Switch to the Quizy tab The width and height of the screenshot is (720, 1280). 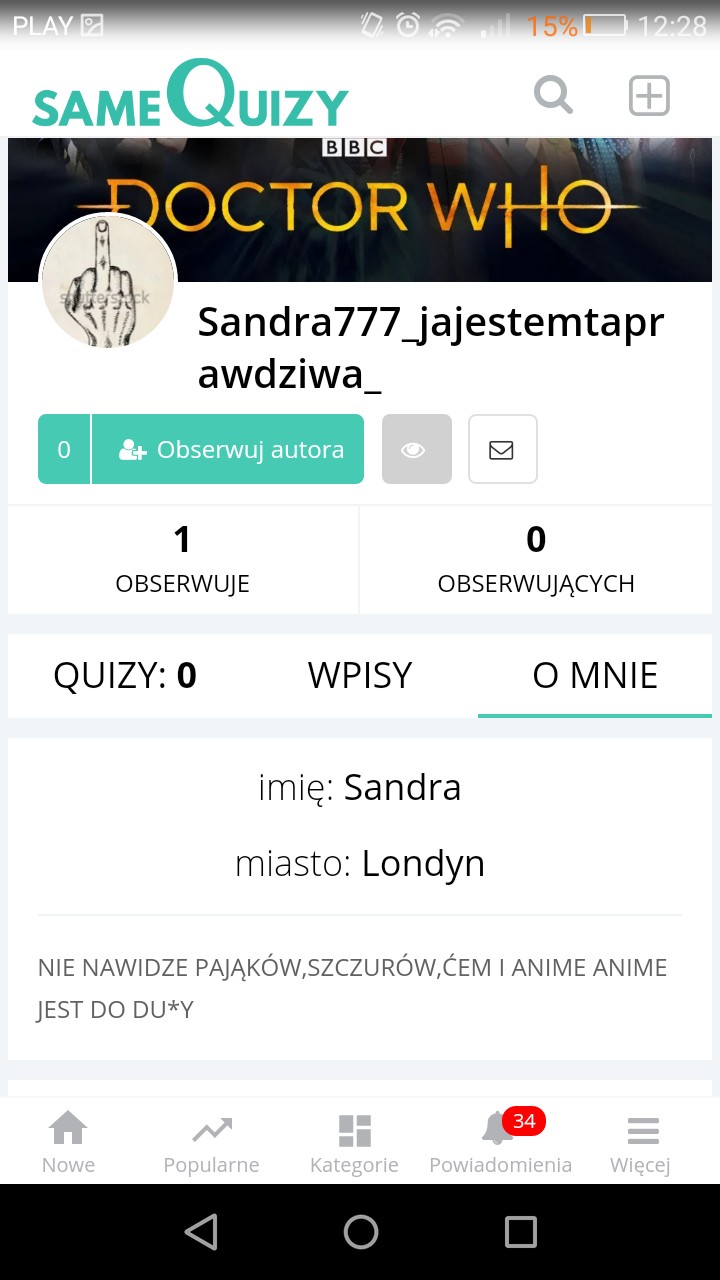(125, 676)
